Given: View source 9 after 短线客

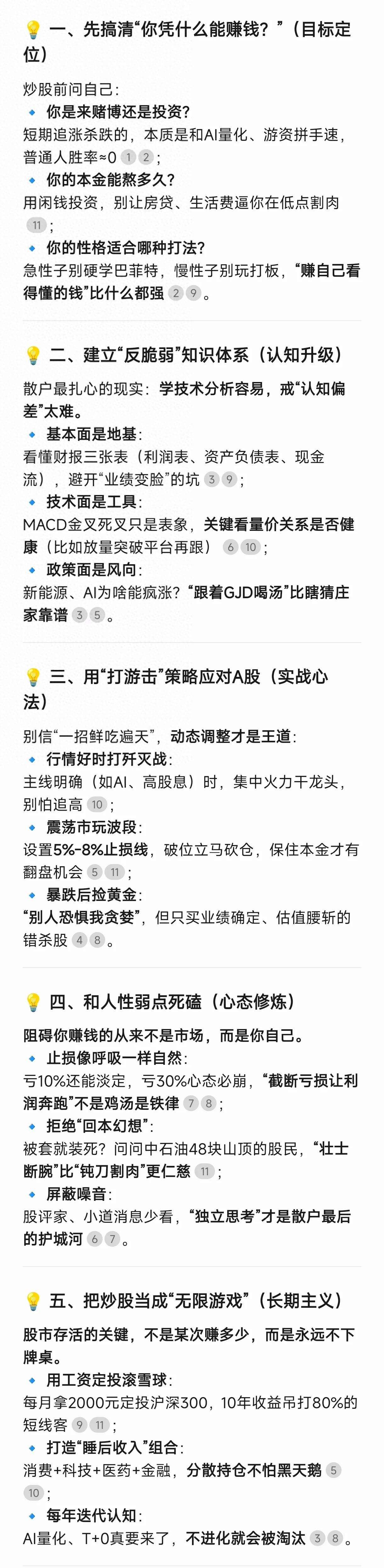Looking at the screenshot, I should click(x=79, y=1425).
